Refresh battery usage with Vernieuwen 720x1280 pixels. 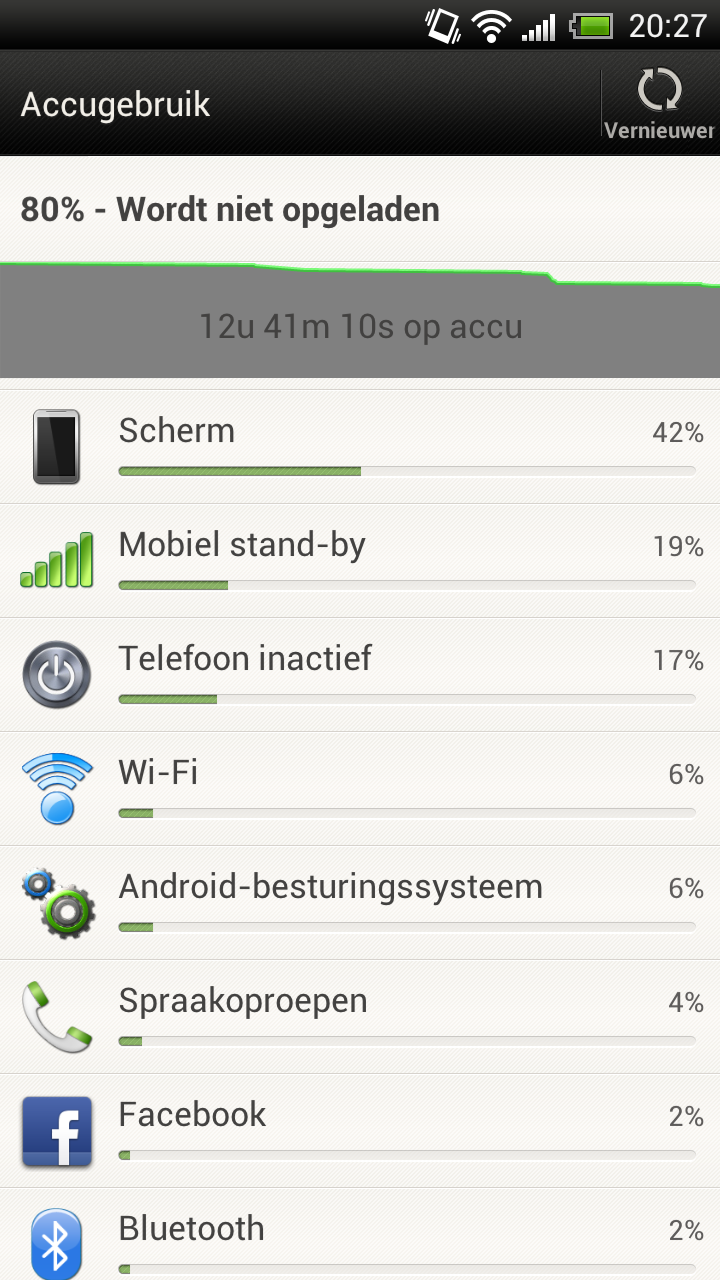click(660, 103)
